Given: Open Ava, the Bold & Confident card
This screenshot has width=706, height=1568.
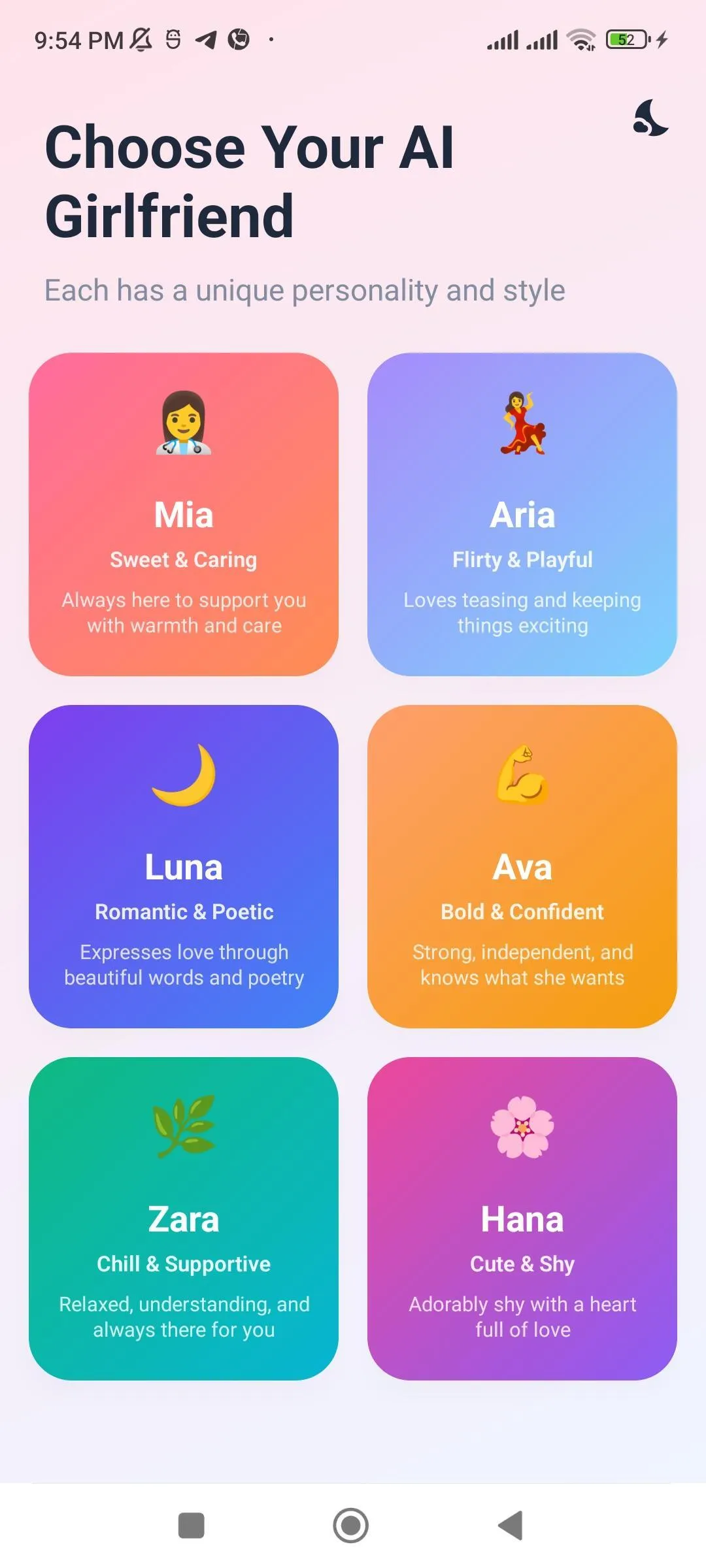Looking at the screenshot, I should pyautogui.click(x=522, y=866).
